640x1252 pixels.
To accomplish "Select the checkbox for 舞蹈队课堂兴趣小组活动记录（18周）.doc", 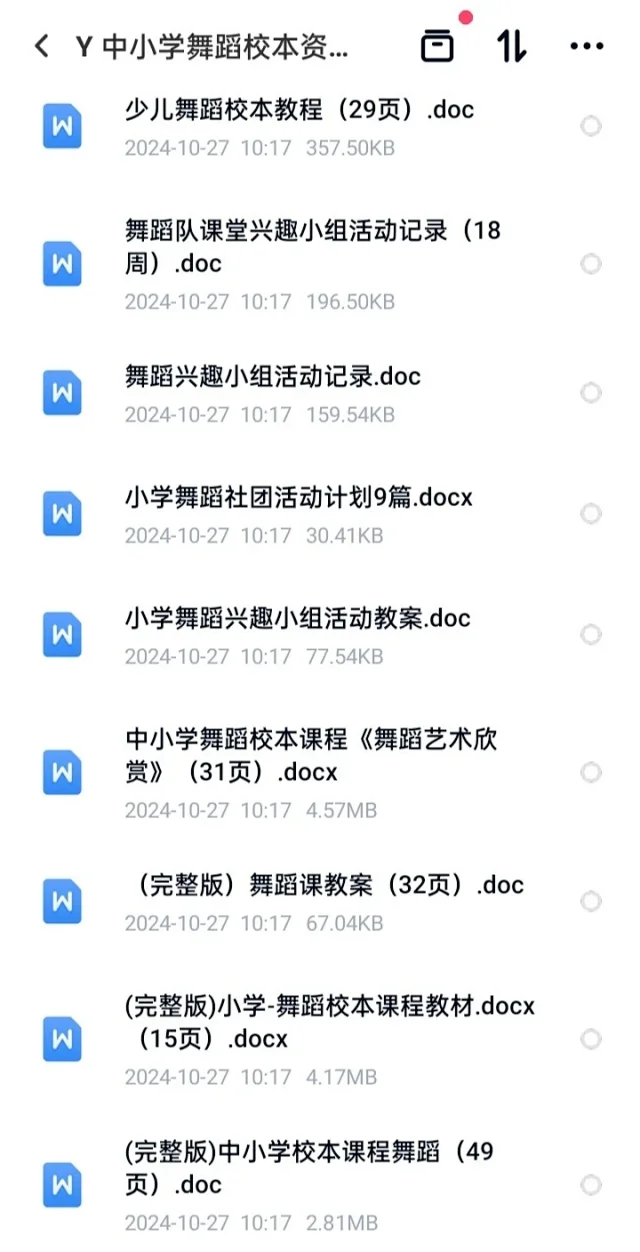I will [591, 263].
